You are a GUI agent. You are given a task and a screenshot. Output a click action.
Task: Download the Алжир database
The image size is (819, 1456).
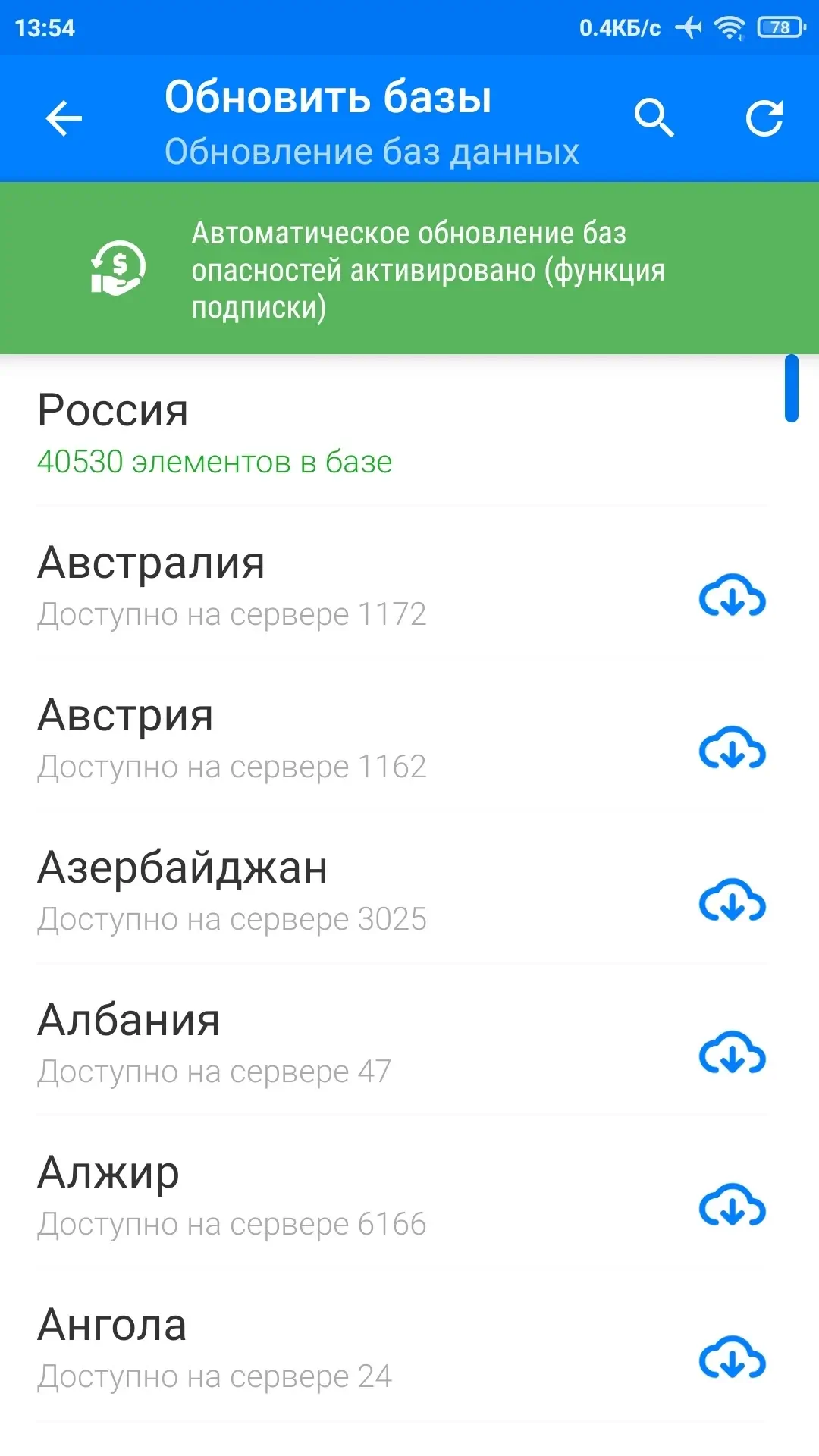pos(732,1206)
